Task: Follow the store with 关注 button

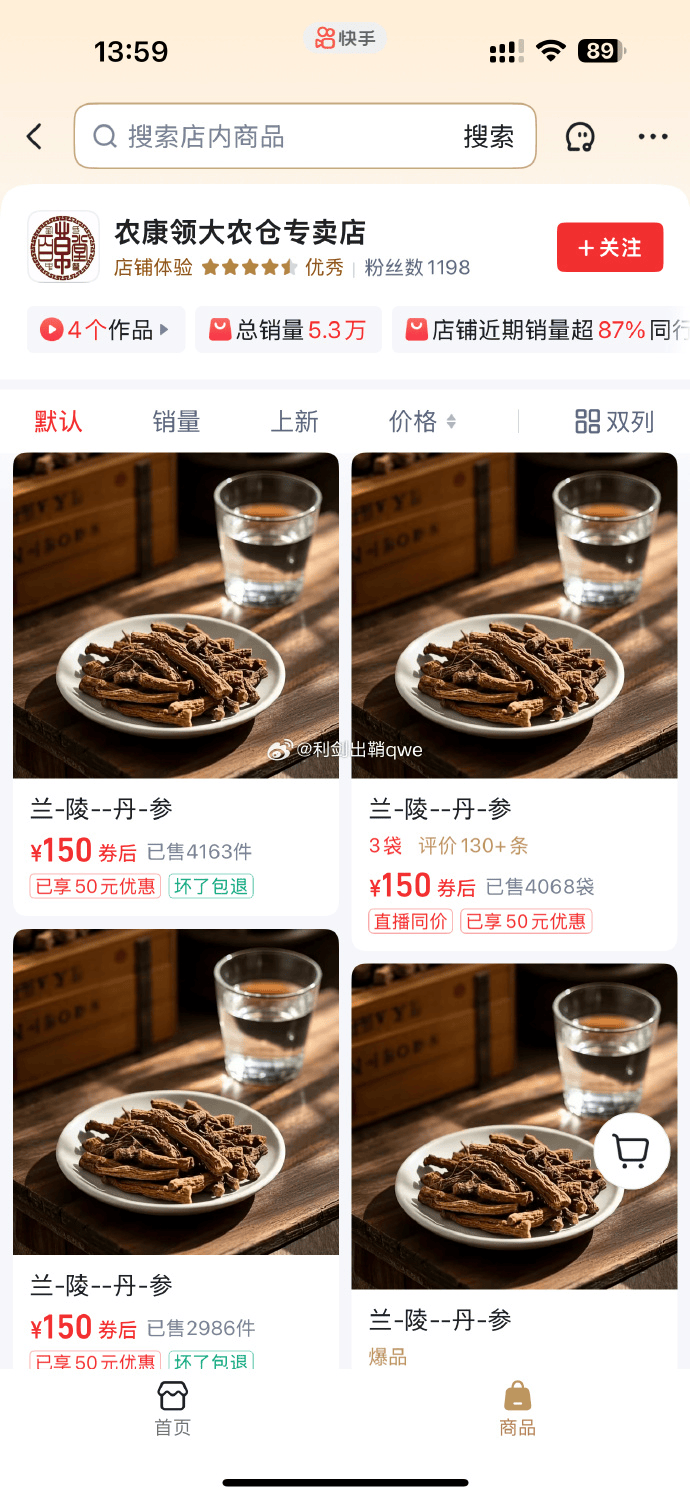Action: coord(609,247)
